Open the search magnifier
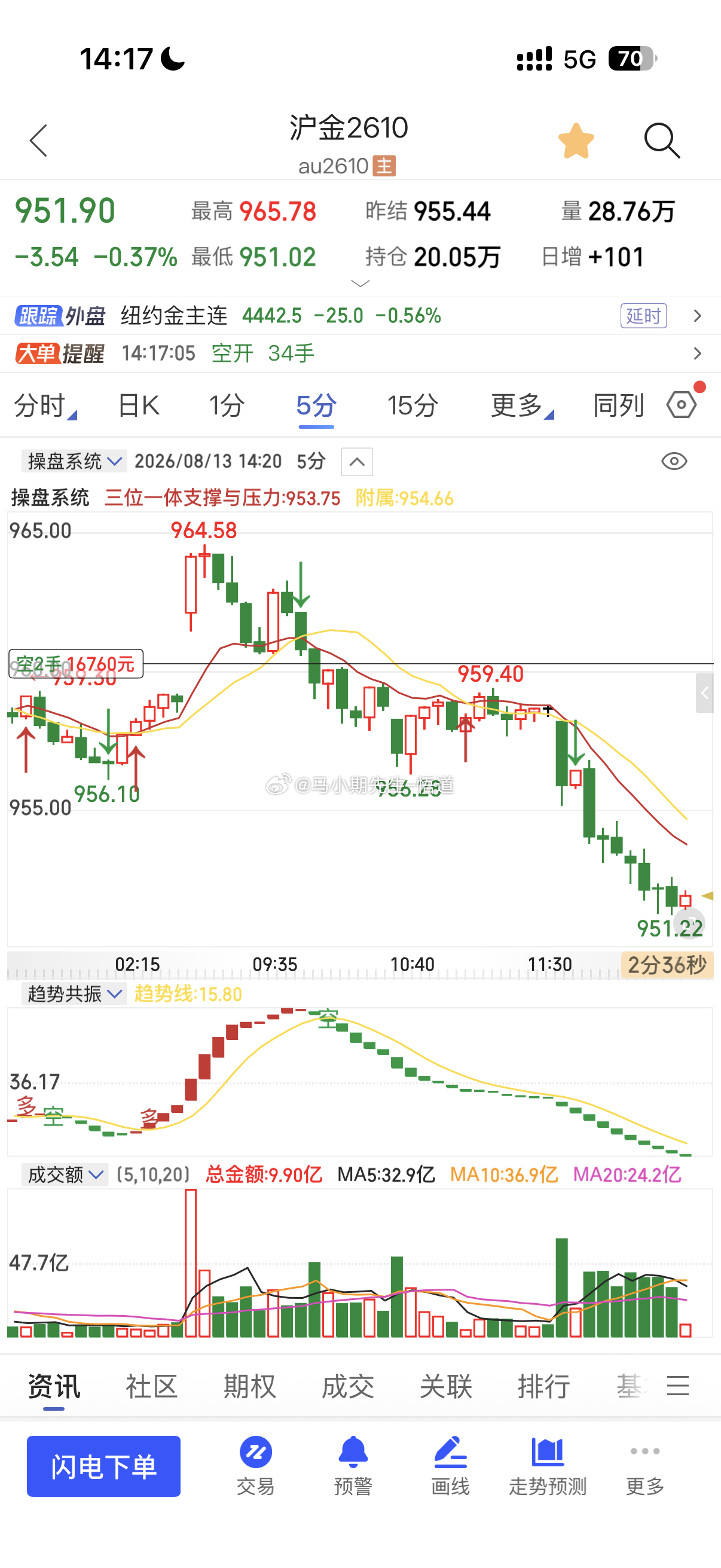The width and height of the screenshot is (721, 1568). pyautogui.click(x=662, y=141)
